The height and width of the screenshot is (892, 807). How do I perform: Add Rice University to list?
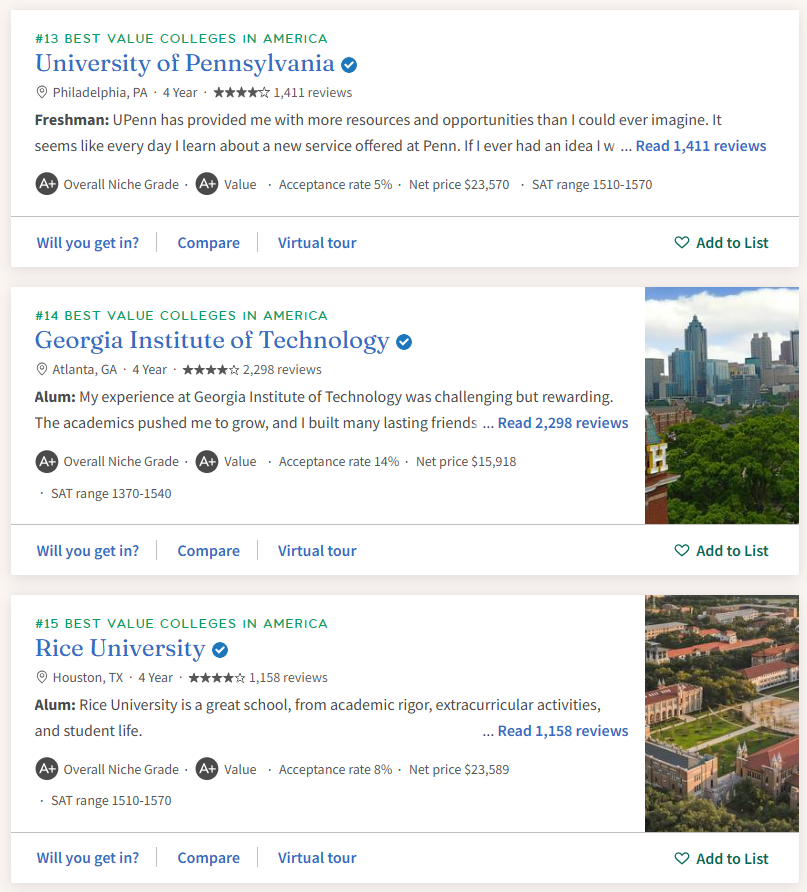721,858
